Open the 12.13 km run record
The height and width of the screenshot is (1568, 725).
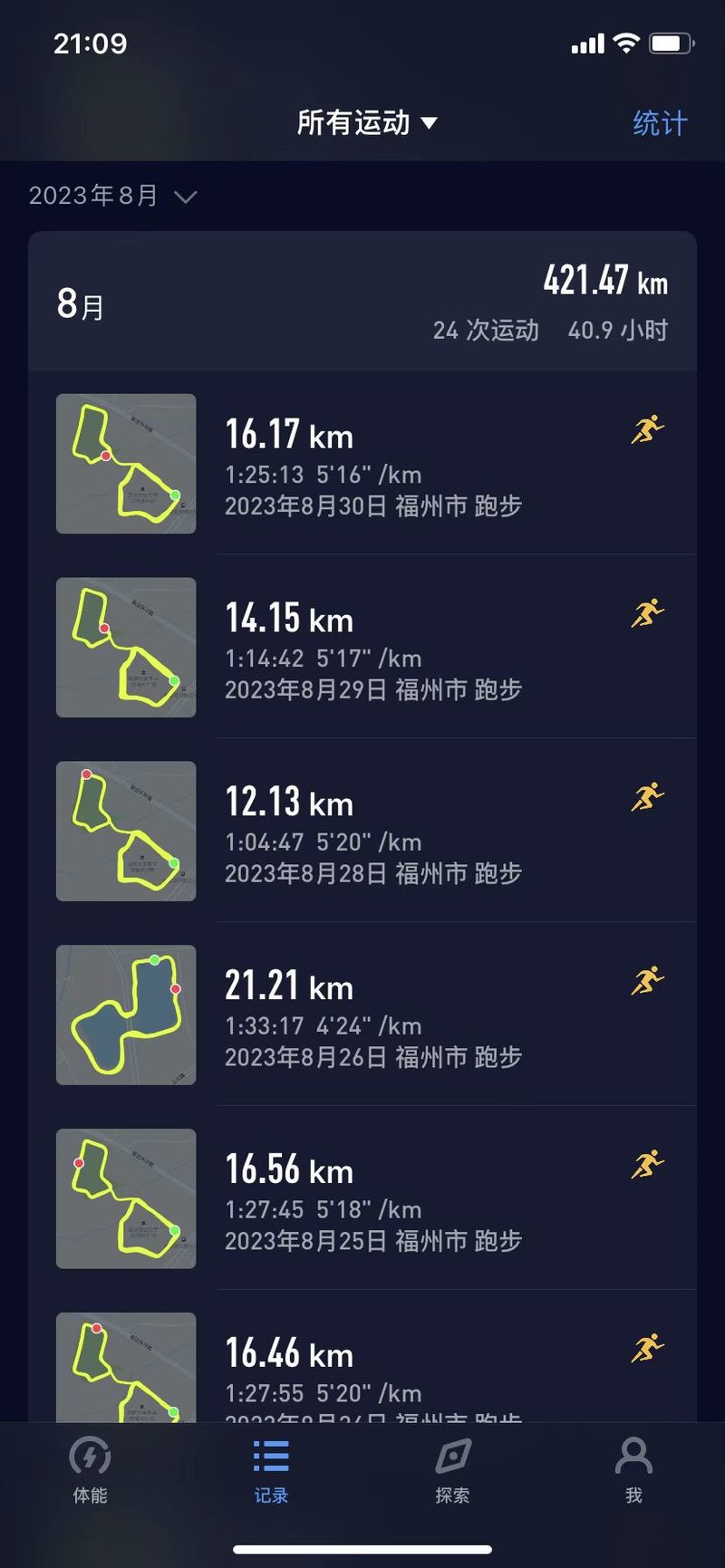pyautogui.click(x=362, y=832)
